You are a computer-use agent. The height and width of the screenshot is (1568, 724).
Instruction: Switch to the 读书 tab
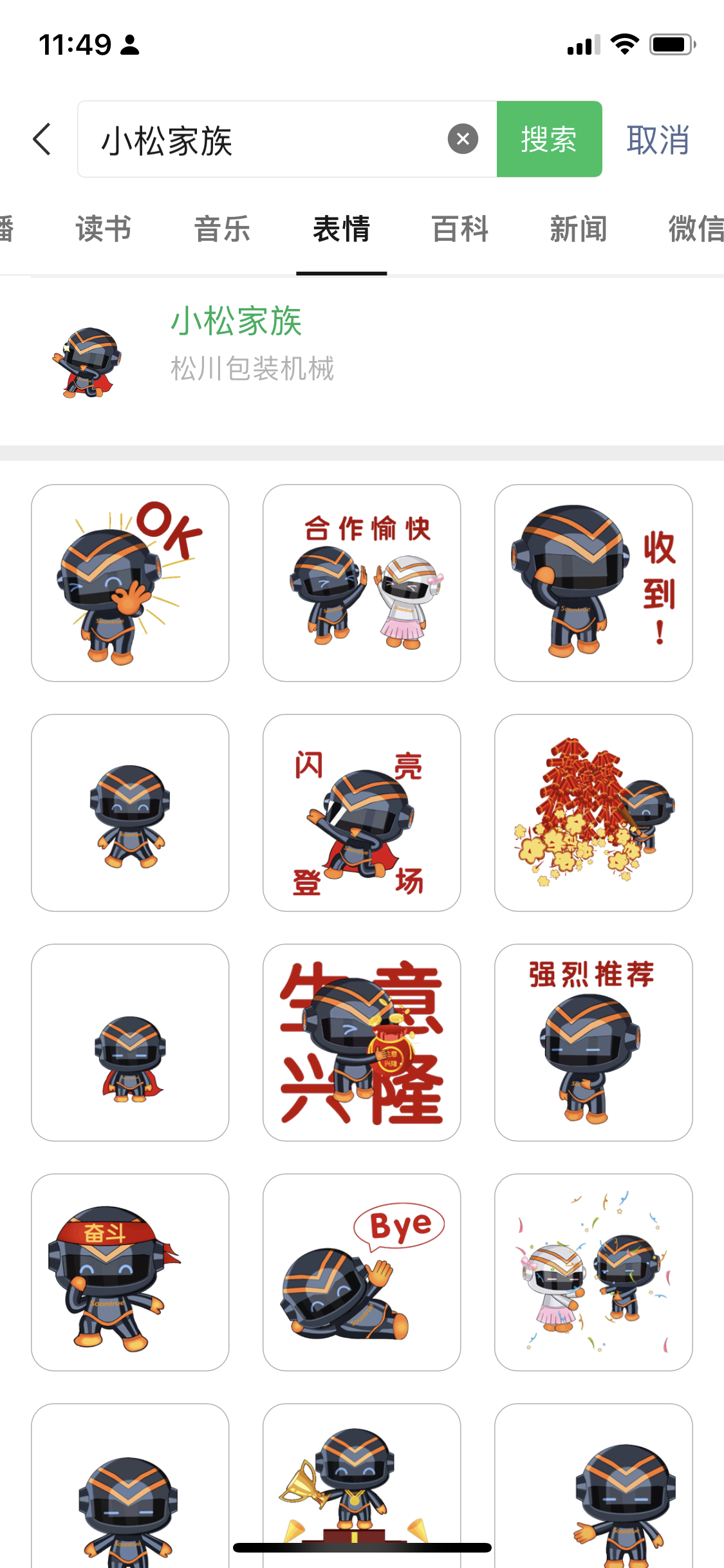pyautogui.click(x=104, y=229)
